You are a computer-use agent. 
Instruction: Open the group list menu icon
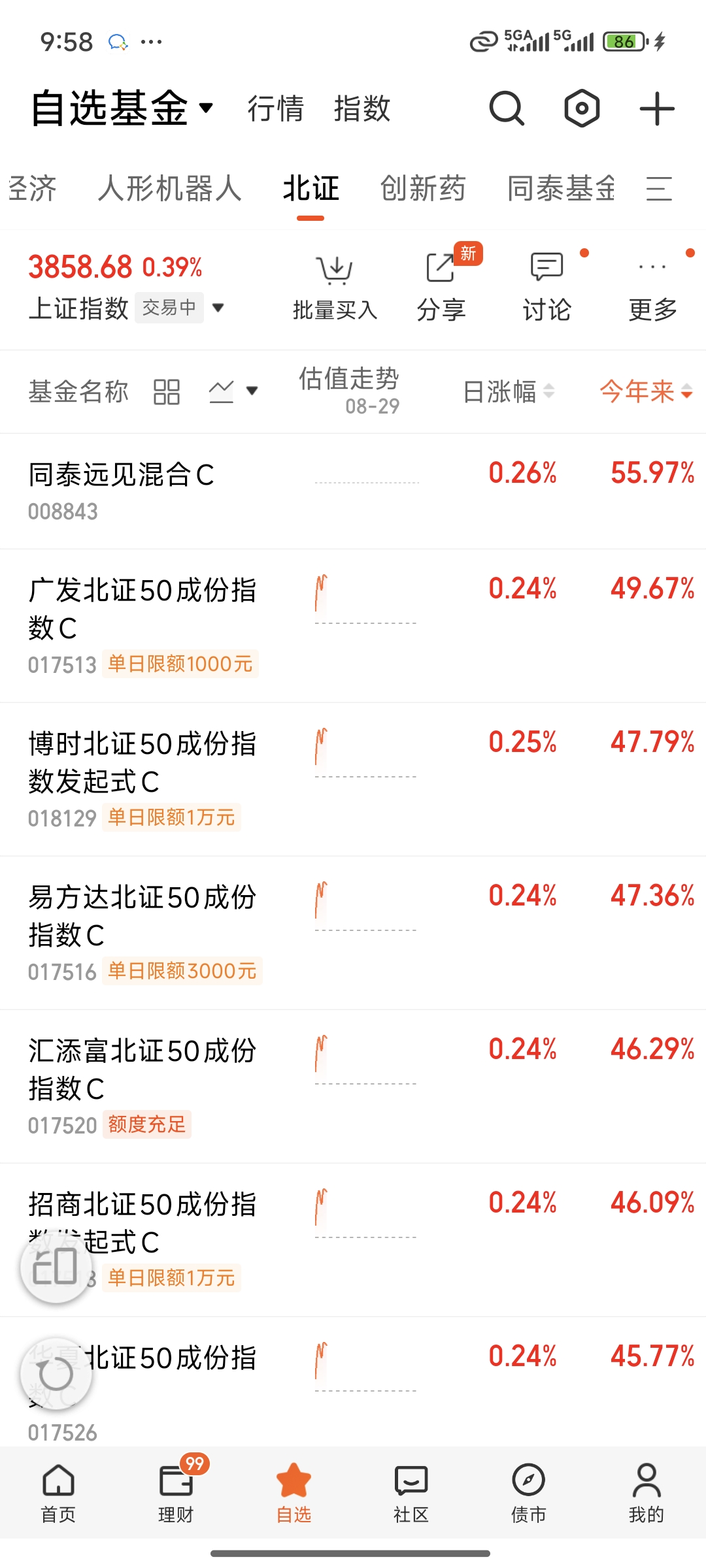click(659, 189)
